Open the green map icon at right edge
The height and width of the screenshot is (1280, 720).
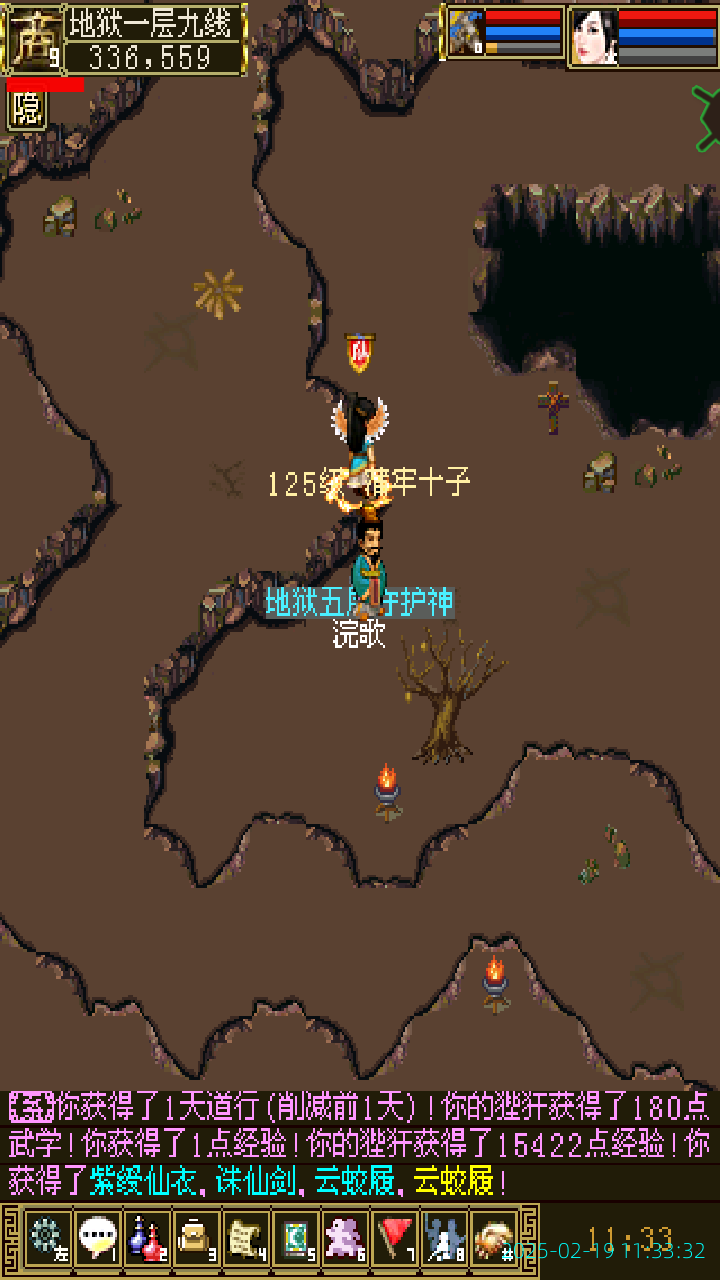coord(706,104)
